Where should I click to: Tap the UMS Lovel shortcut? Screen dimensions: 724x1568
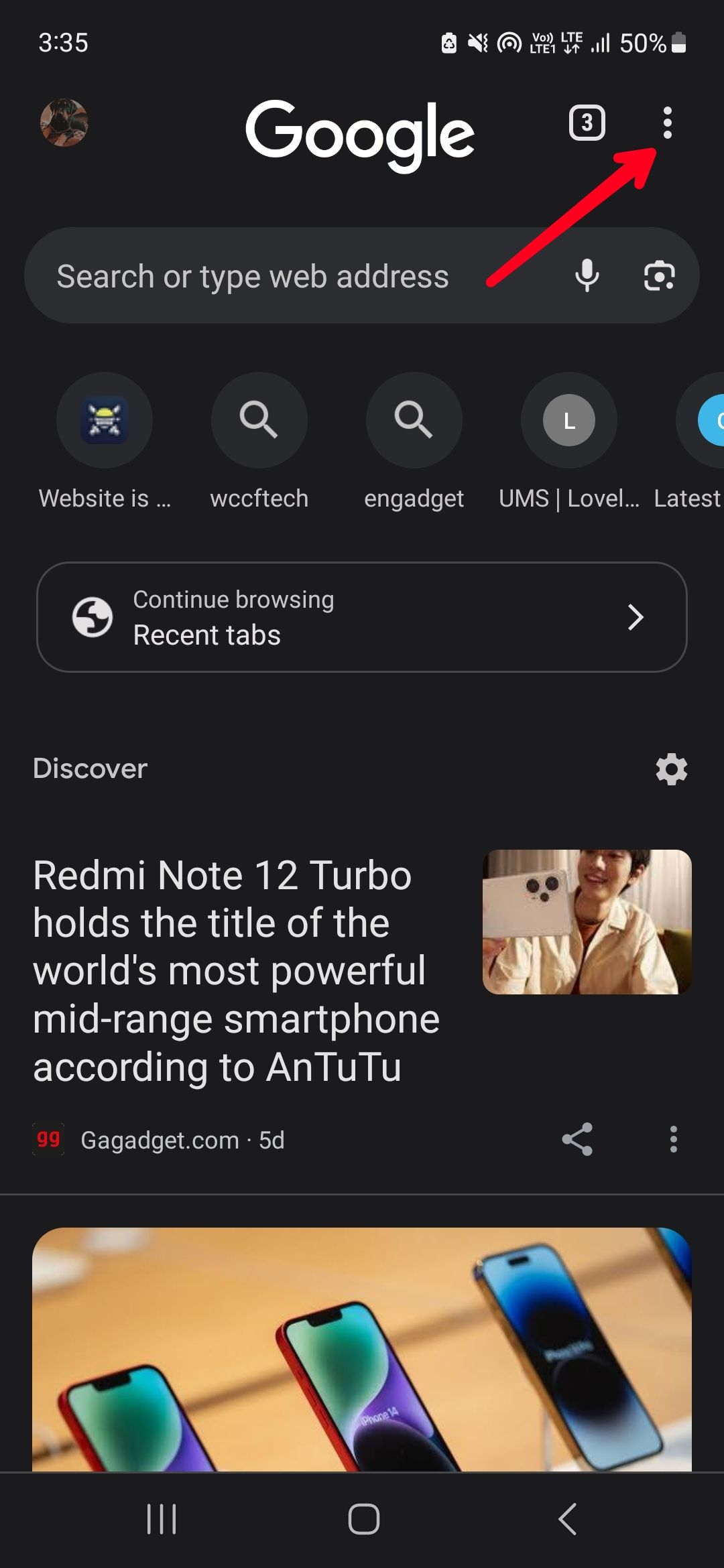[568, 420]
